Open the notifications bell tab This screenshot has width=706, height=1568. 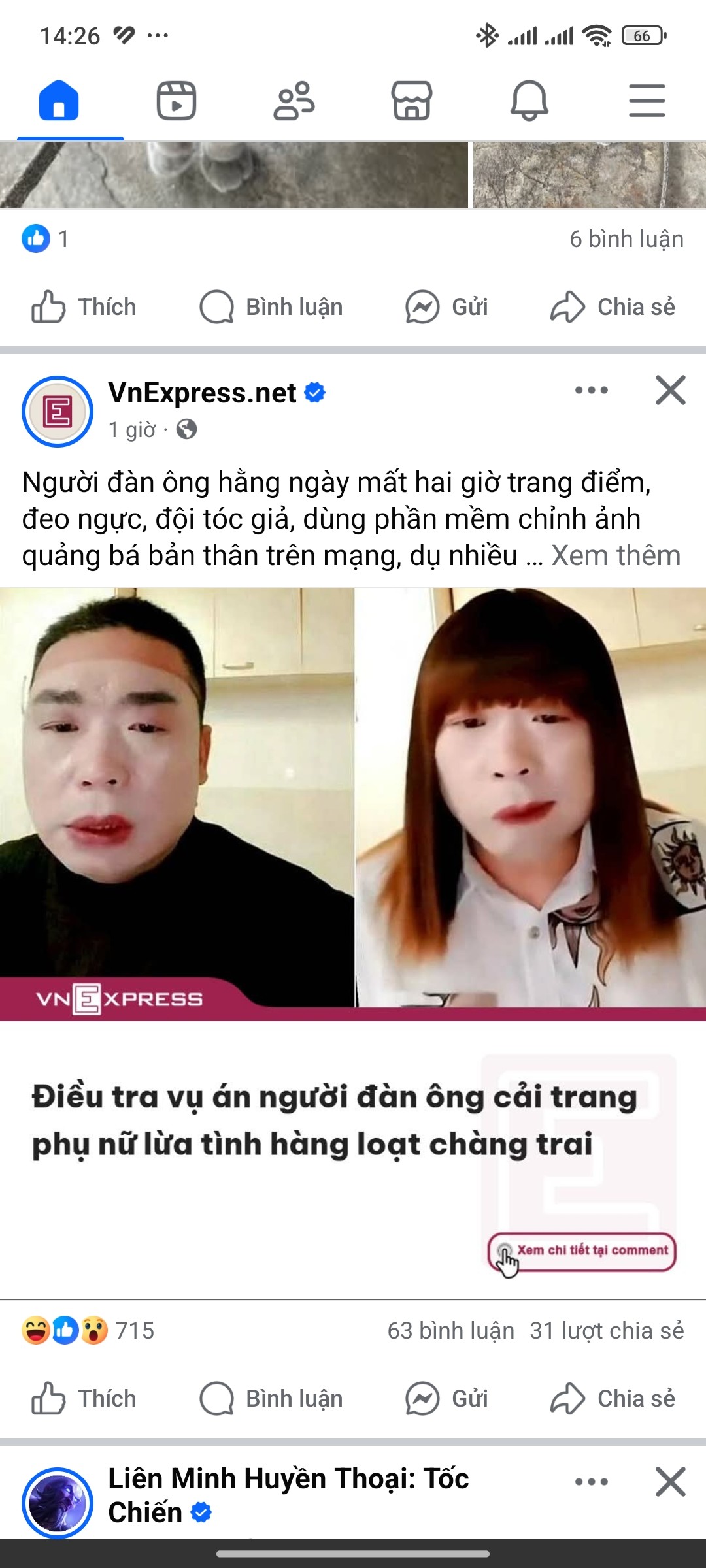(x=529, y=101)
